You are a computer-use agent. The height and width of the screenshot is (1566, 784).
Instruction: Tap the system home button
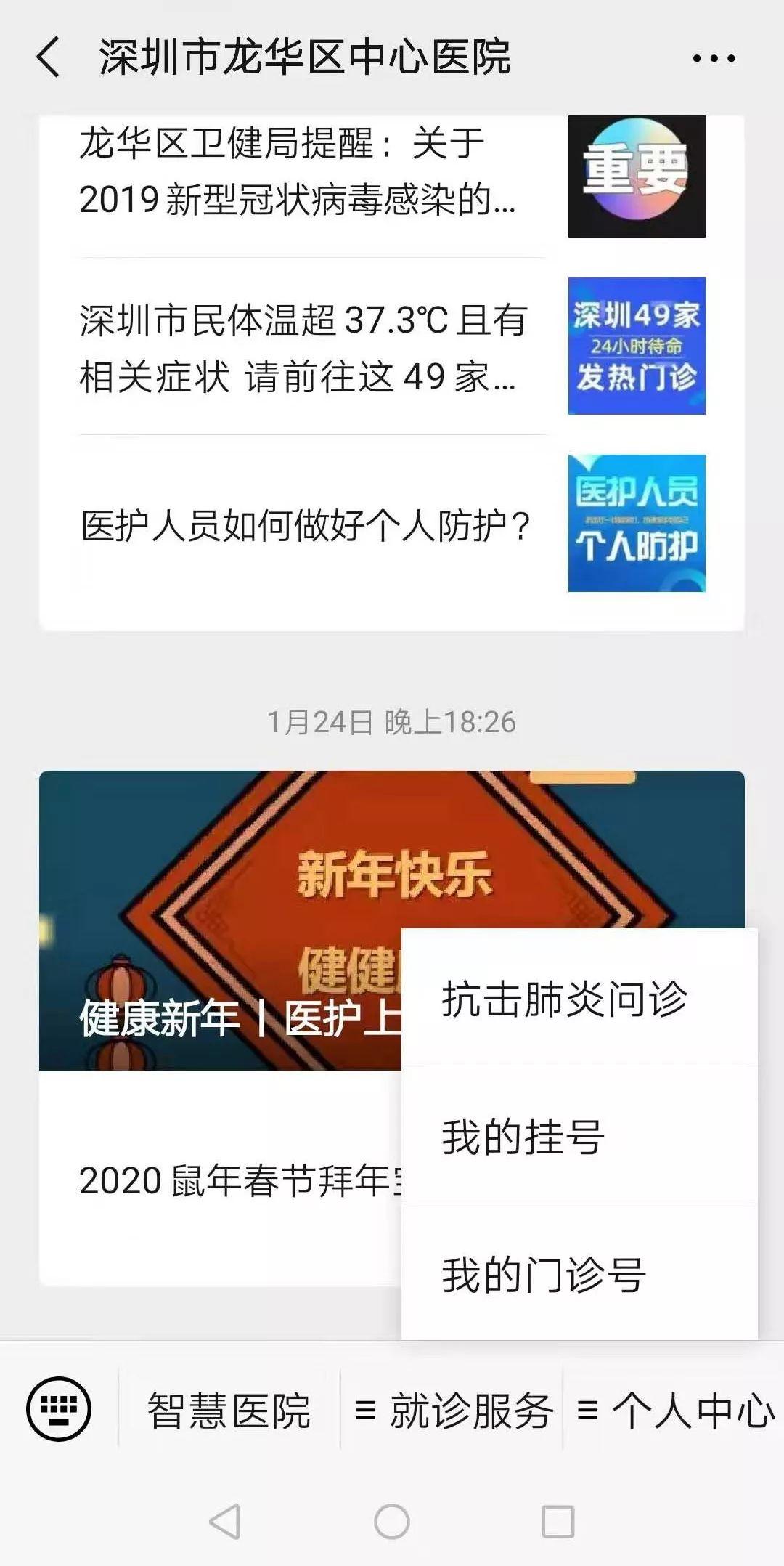(392, 1521)
